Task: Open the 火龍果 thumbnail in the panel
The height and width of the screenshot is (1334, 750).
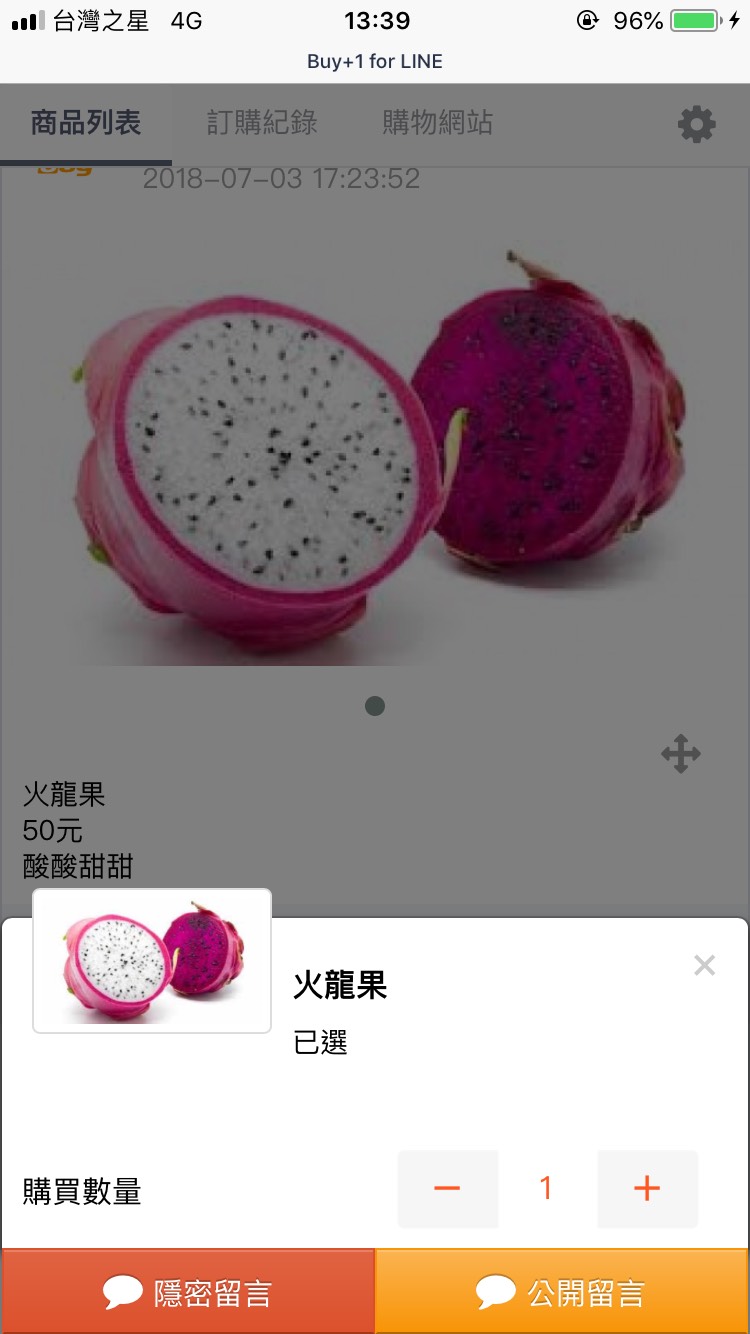Action: pyautogui.click(x=152, y=961)
